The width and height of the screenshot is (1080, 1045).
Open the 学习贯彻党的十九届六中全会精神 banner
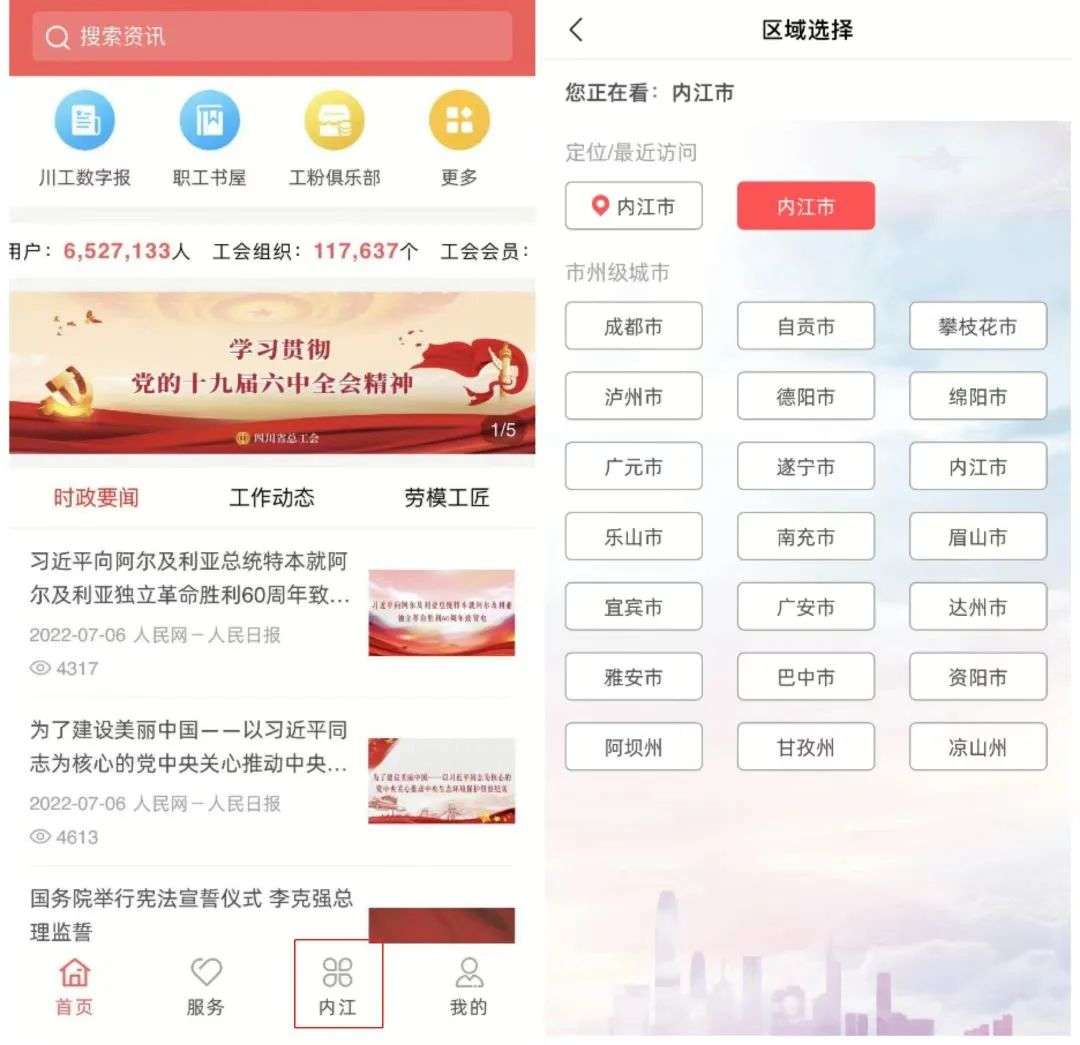[272, 366]
